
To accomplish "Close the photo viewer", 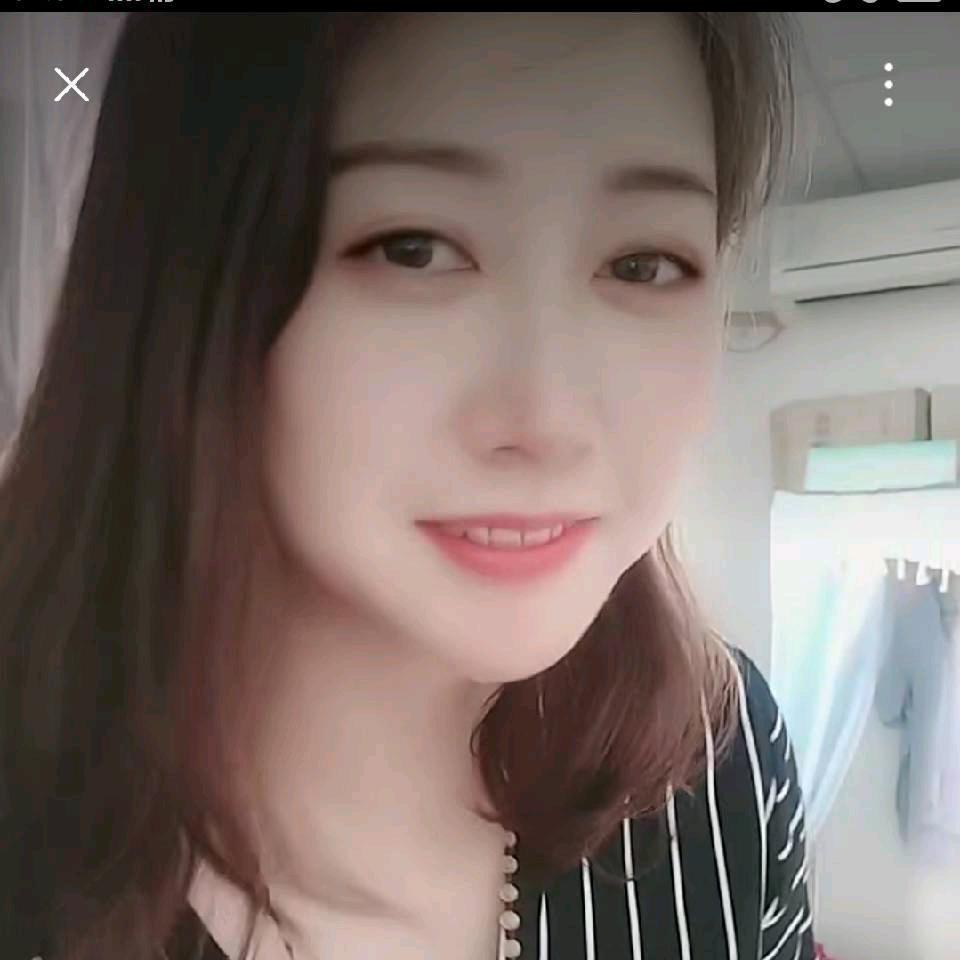I will (x=72, y=84).
